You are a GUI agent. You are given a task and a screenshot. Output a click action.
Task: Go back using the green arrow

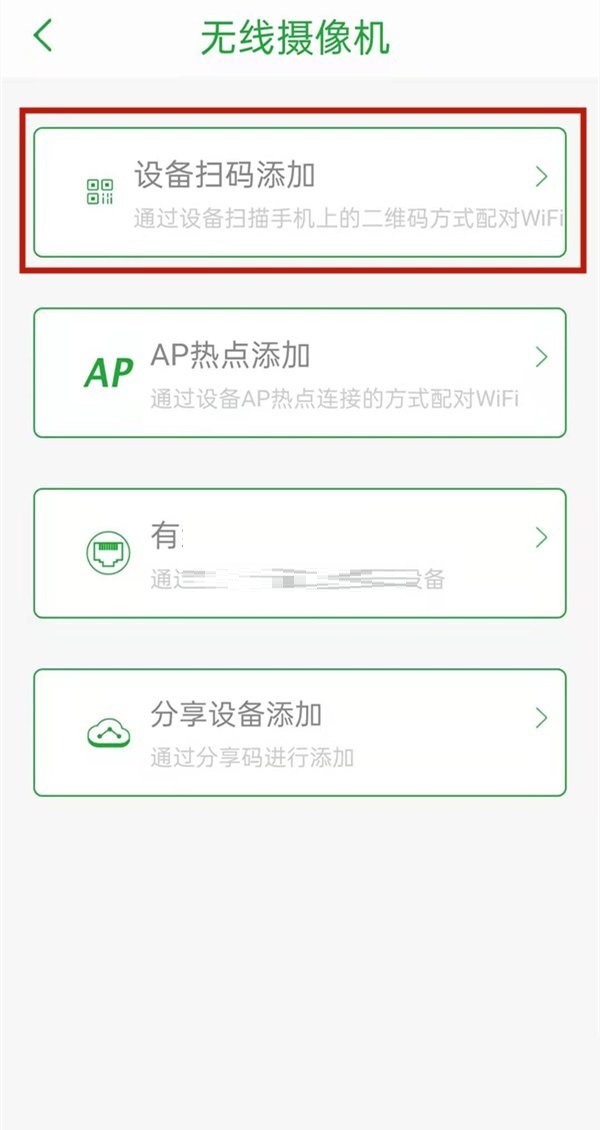pyautogui.click(x=42, y=37)
